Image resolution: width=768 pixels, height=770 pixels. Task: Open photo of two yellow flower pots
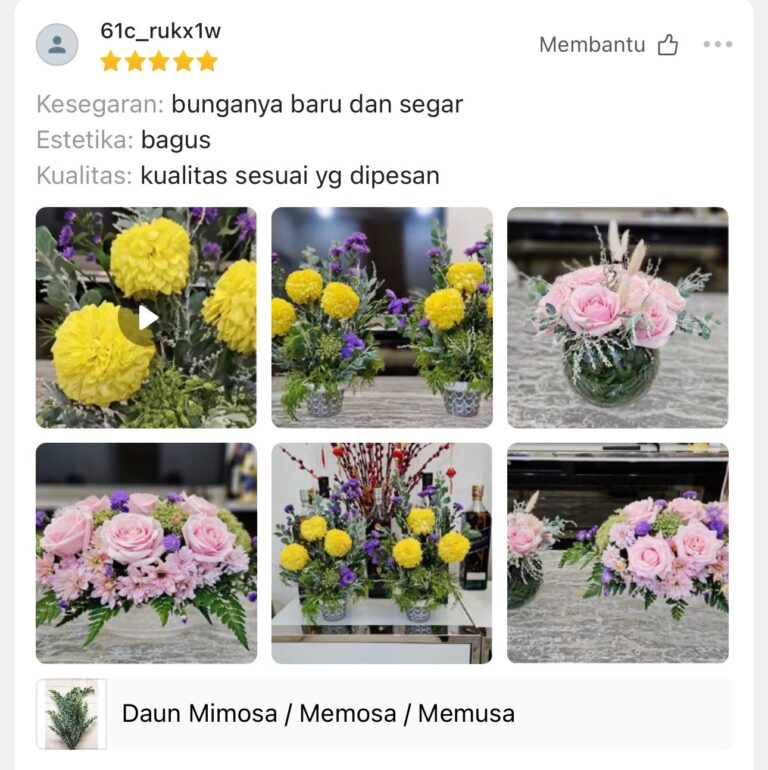click(382, 318)
